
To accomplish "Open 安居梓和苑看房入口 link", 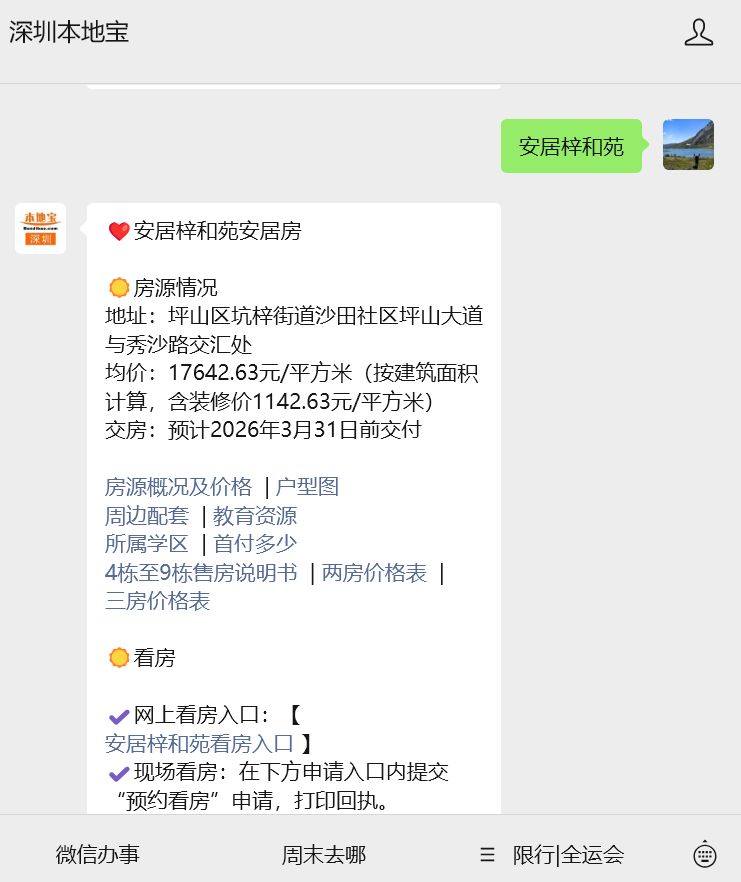I will pyautogui.click(x=199, y=744).
